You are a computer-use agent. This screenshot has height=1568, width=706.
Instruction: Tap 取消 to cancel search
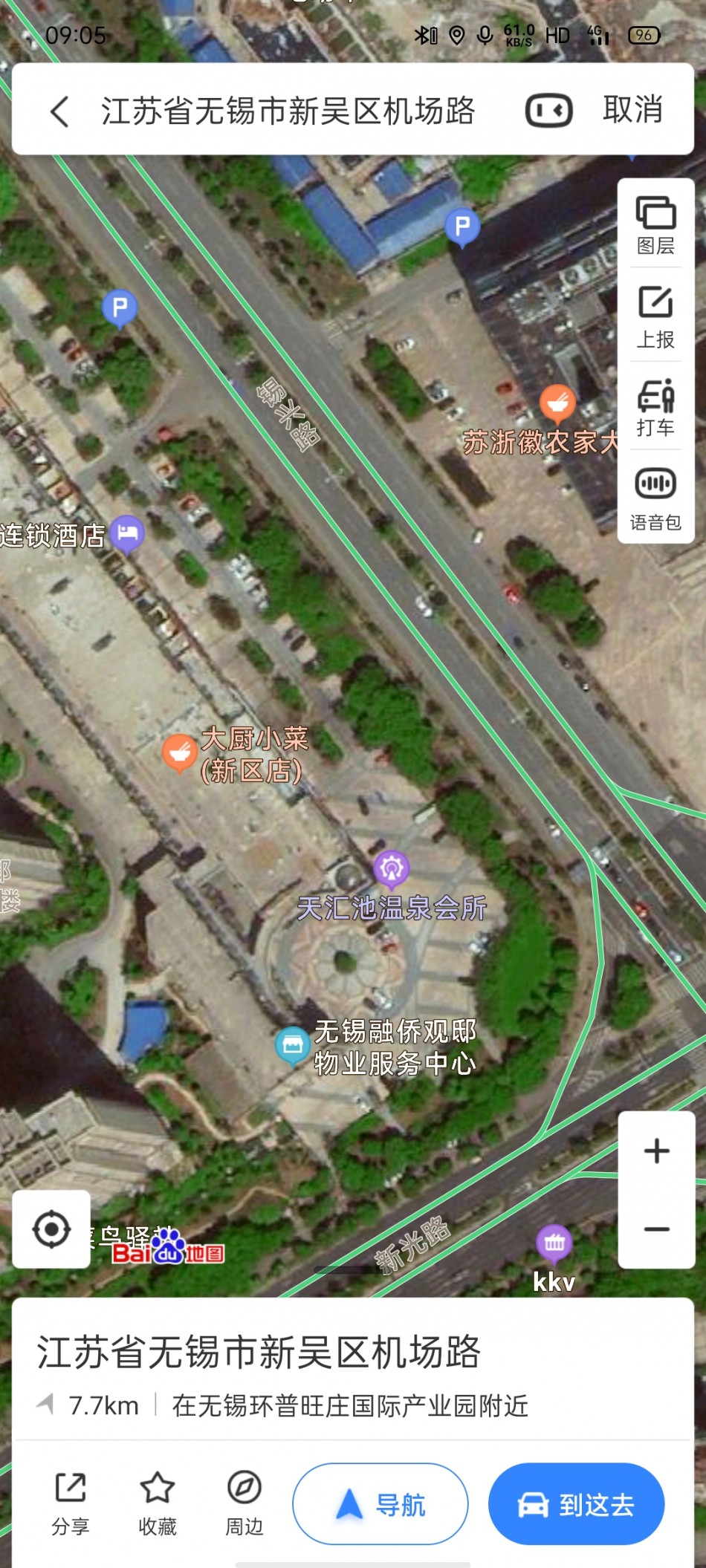pos(632,111)
